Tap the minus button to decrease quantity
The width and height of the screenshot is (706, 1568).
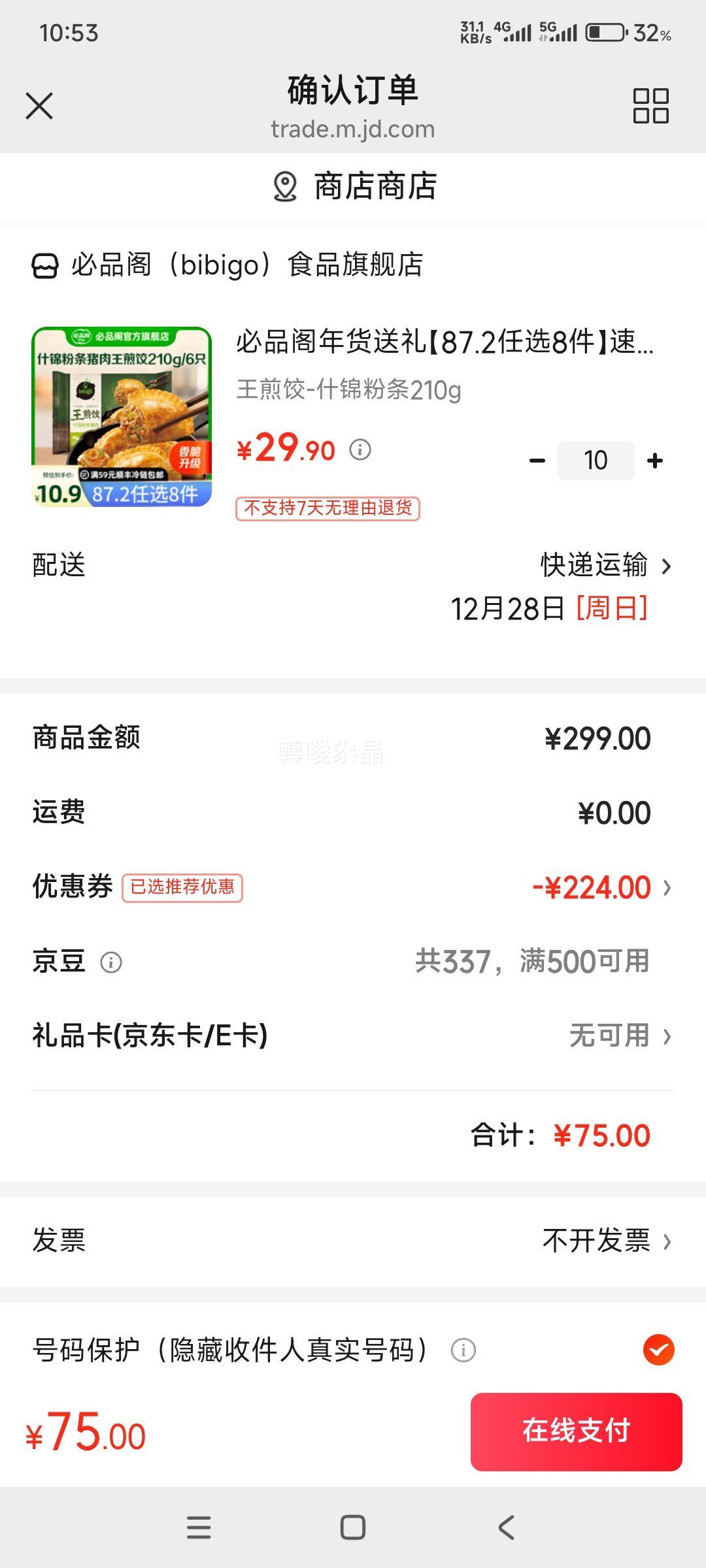538,459
